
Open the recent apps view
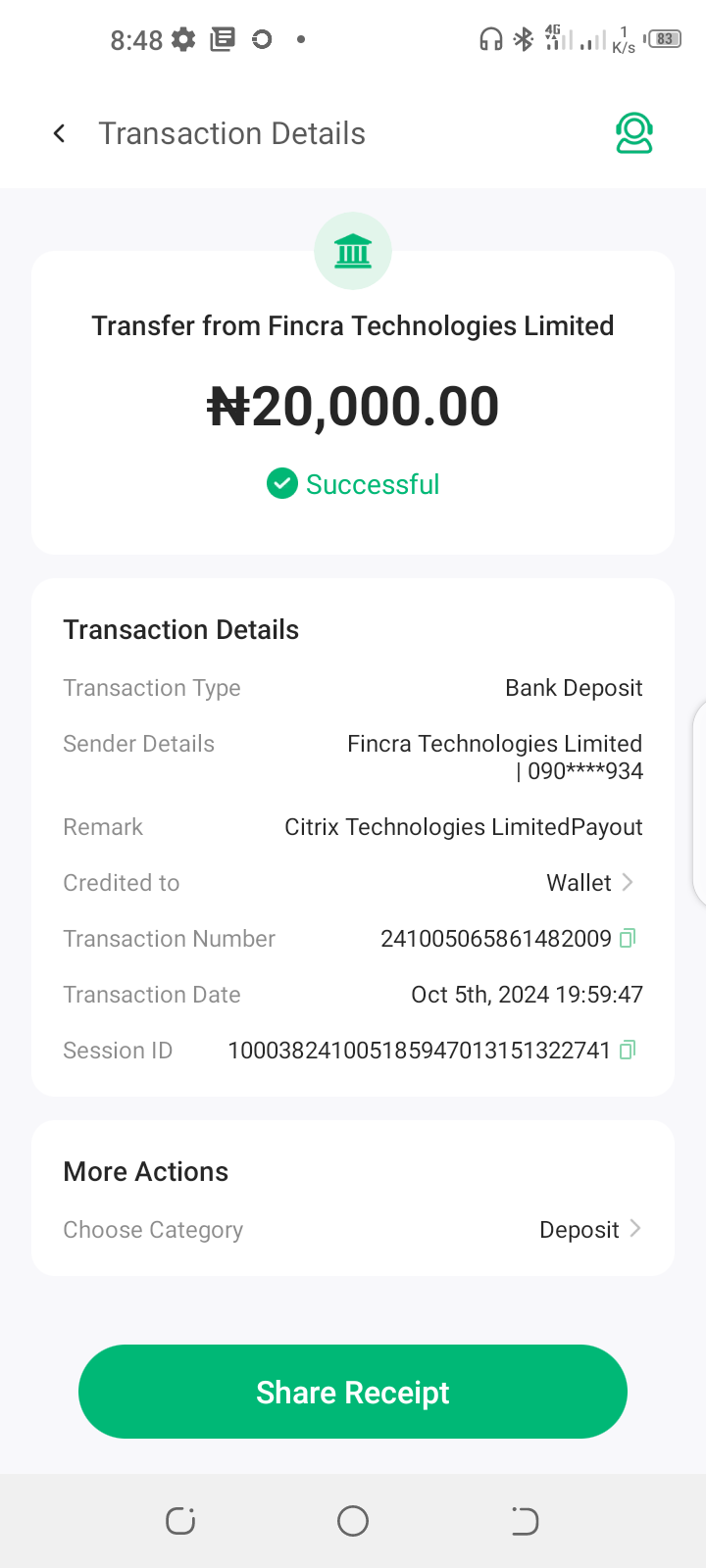tap(180, 1521)
